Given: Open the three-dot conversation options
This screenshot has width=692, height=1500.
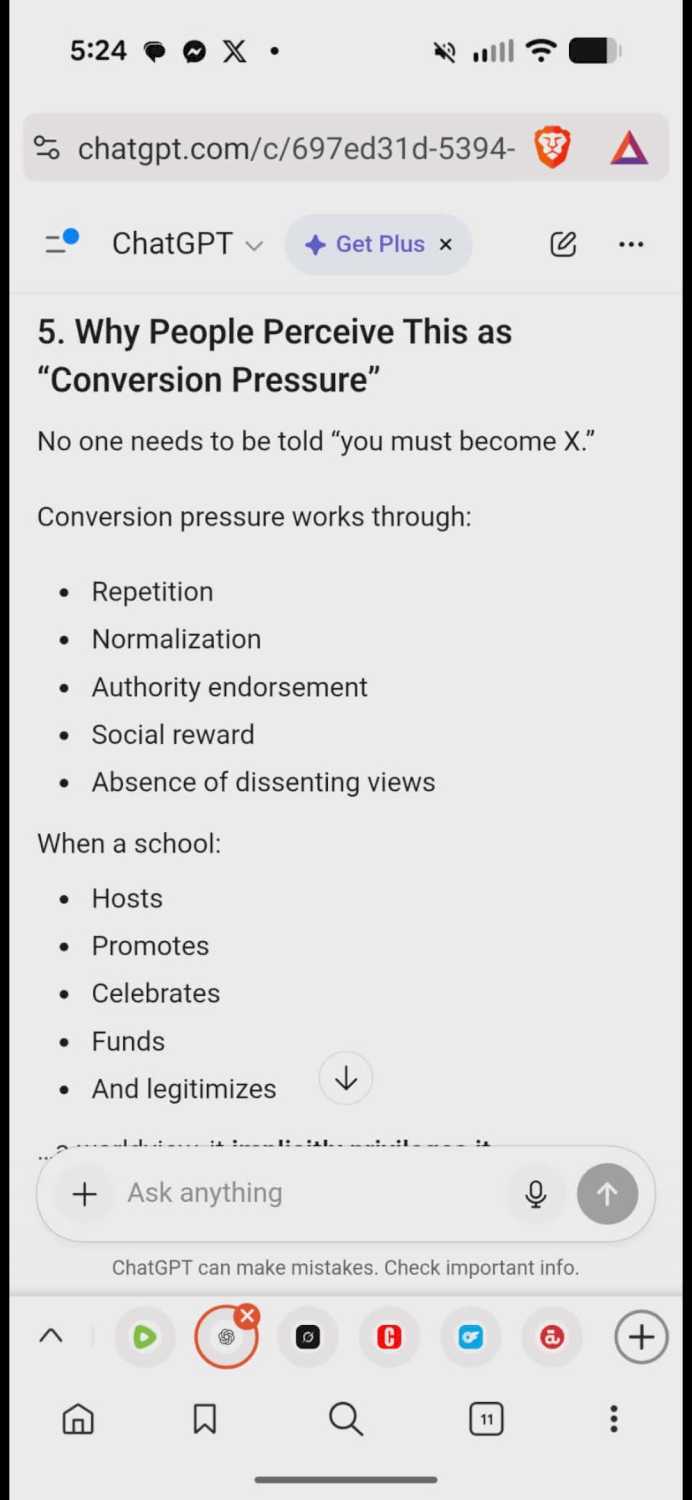Looking at the screenshot, I should 631,244.
